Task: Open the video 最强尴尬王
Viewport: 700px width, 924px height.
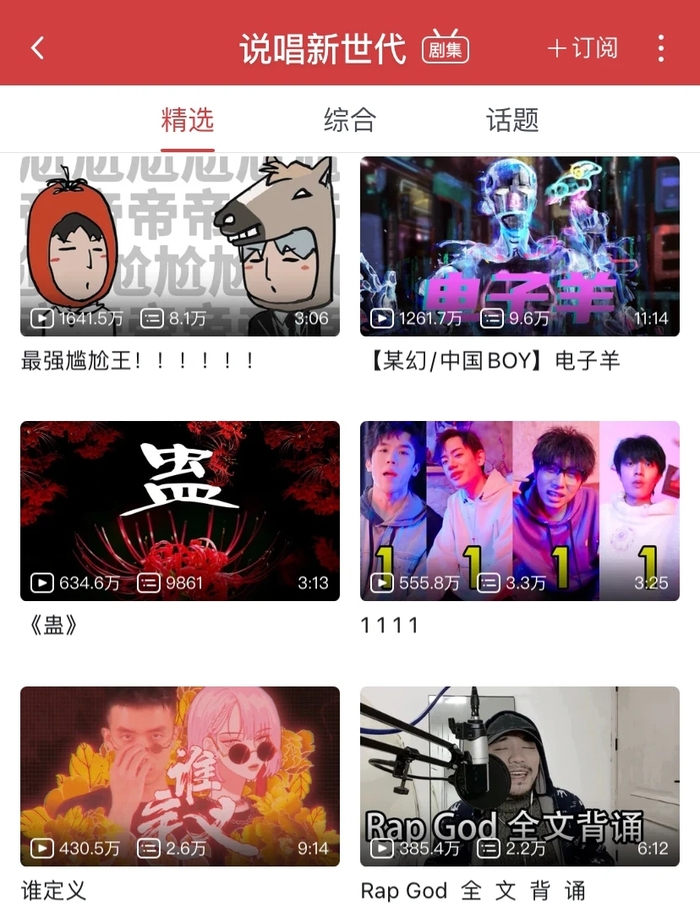Action: [x=180, y=246]
